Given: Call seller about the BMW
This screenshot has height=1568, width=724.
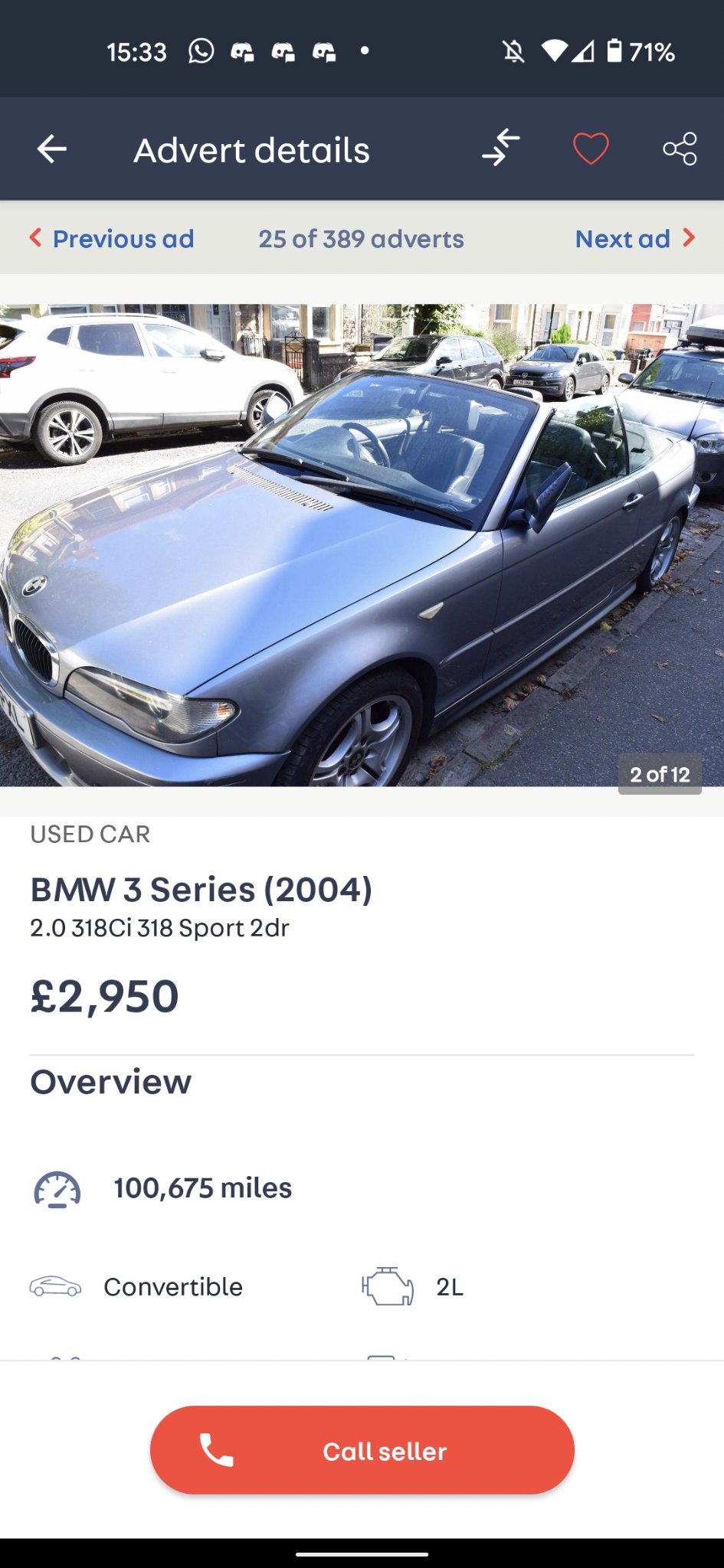Looking at the screenshot, I should pyautogui.click(x=362, y=1450).
